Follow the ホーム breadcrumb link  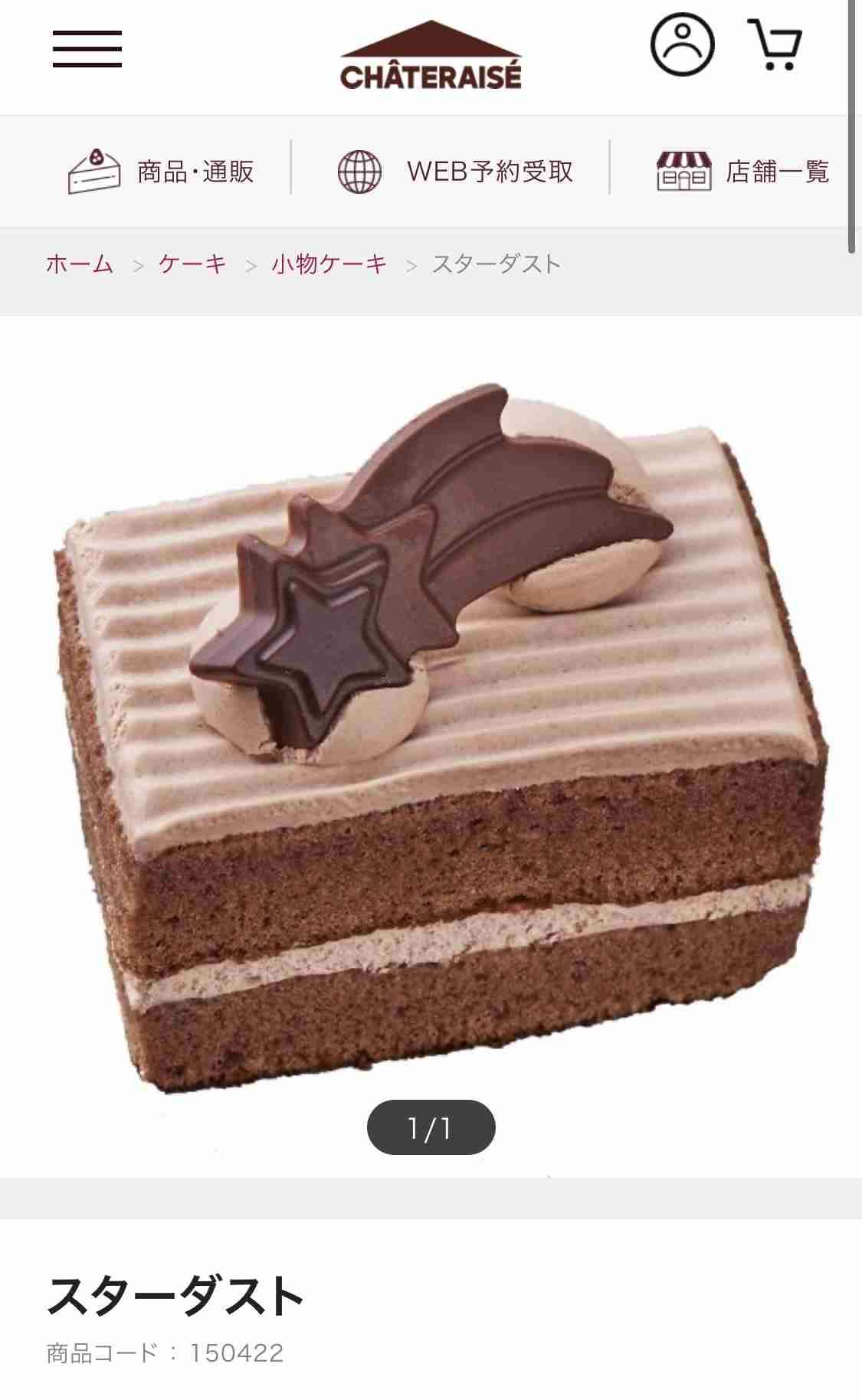tap(80, 264)
